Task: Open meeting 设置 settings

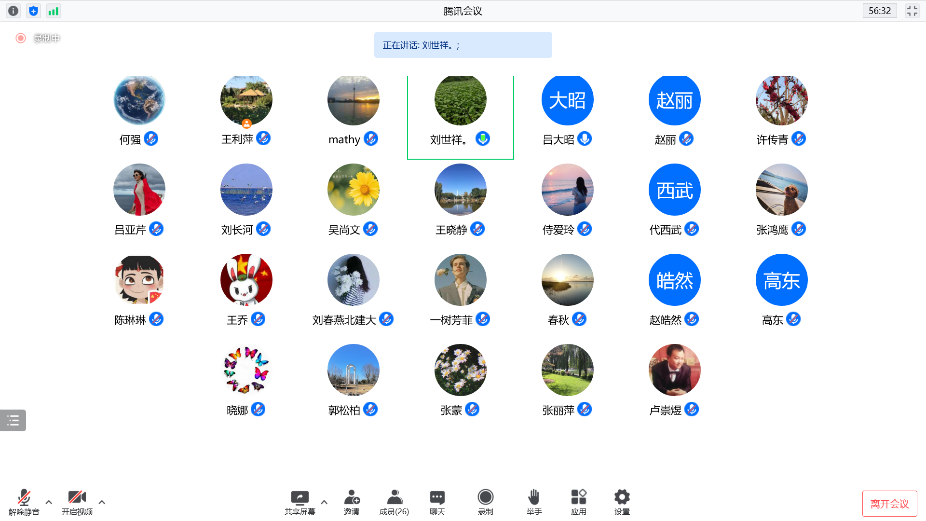Action: 622,500
